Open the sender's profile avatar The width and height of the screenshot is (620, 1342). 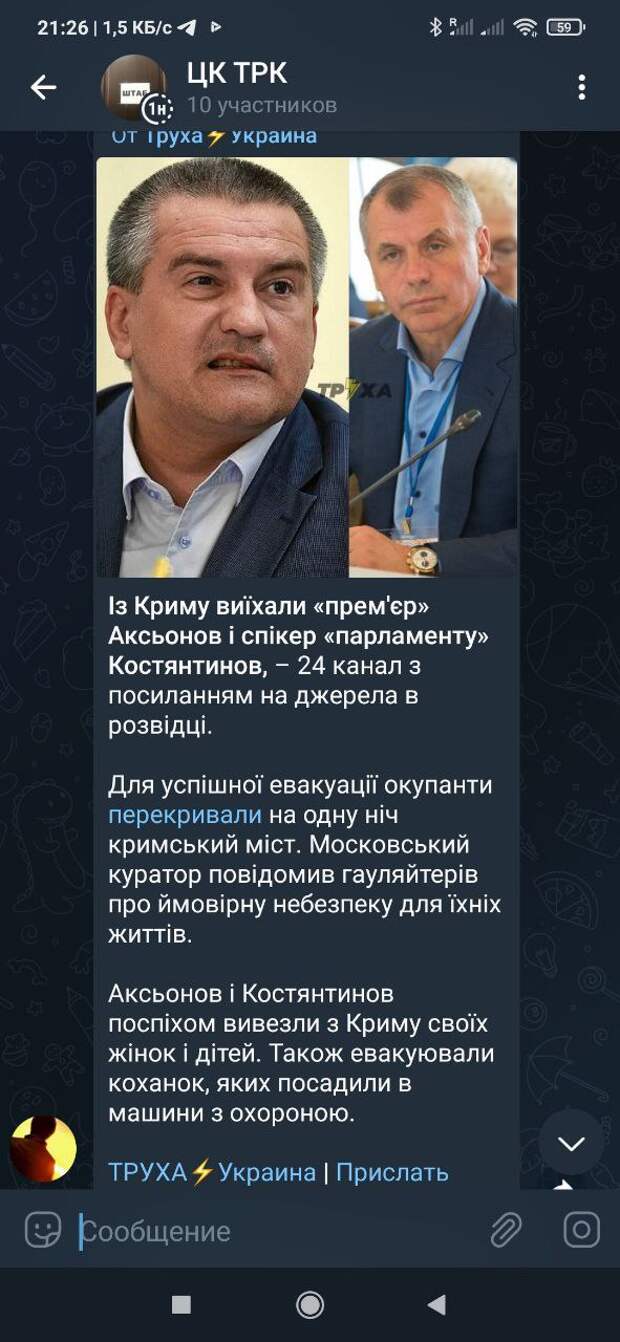pos(43,1149)
